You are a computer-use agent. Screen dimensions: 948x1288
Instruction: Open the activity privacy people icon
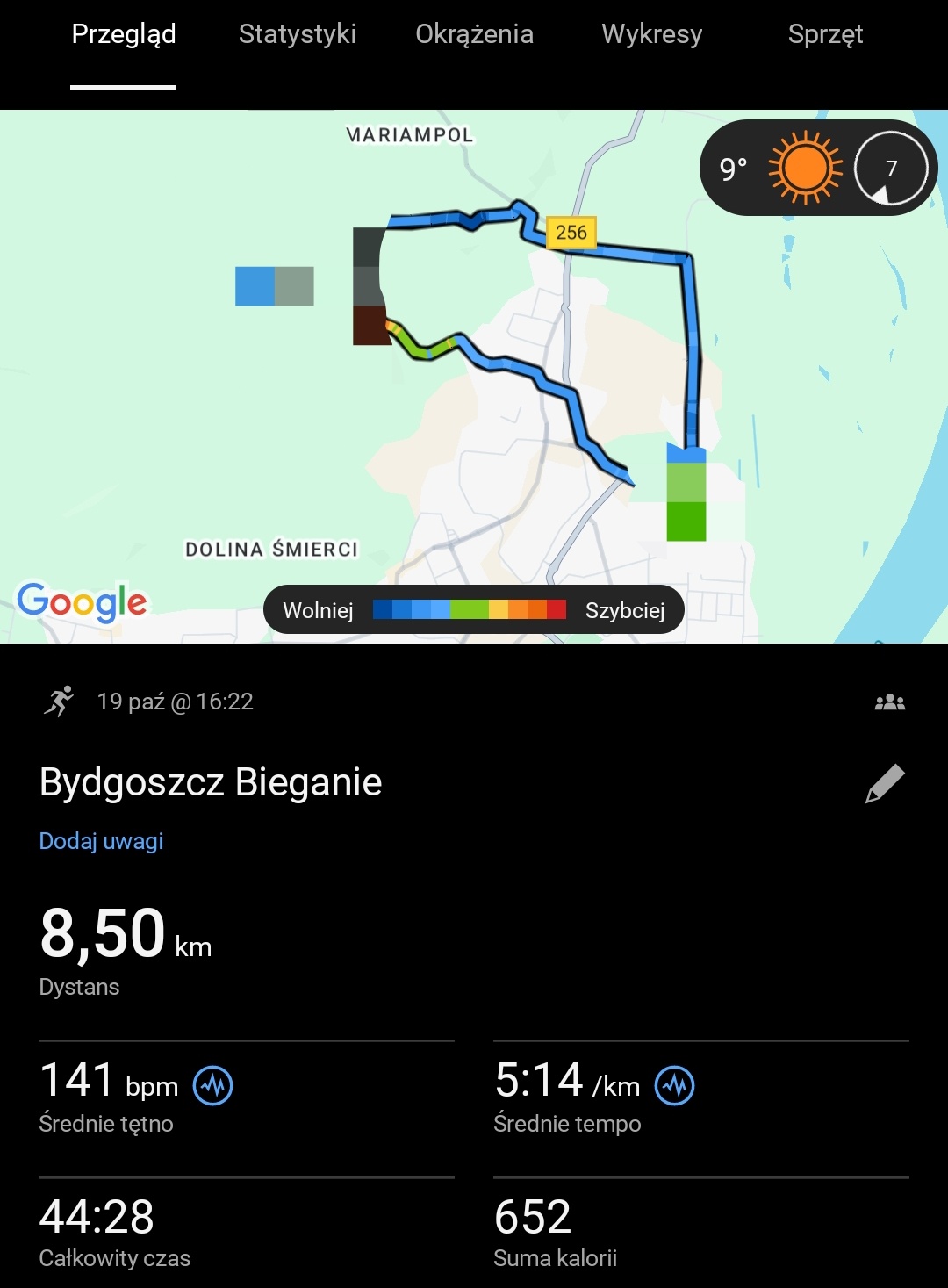pos(889,702)
